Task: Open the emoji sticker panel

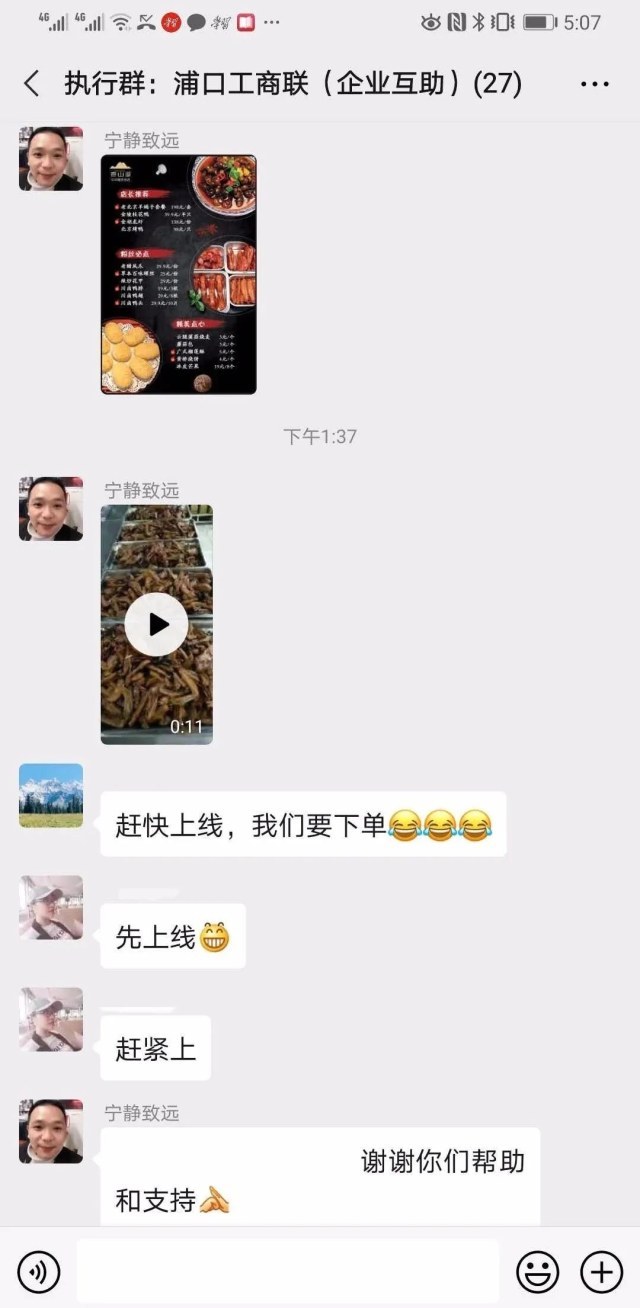Action: (537, 1271)
